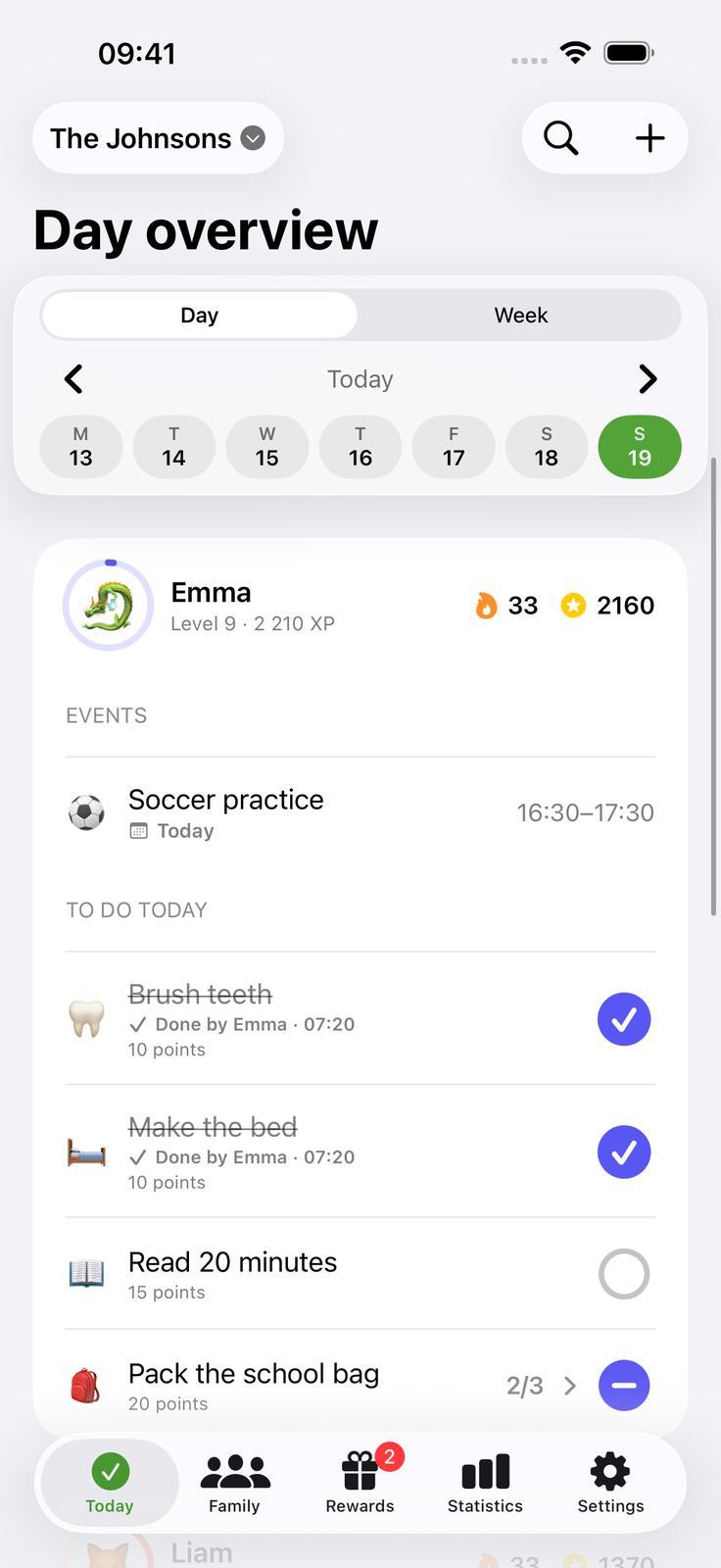
Task: Go to the previous week arrow
Action: [73, 379]
